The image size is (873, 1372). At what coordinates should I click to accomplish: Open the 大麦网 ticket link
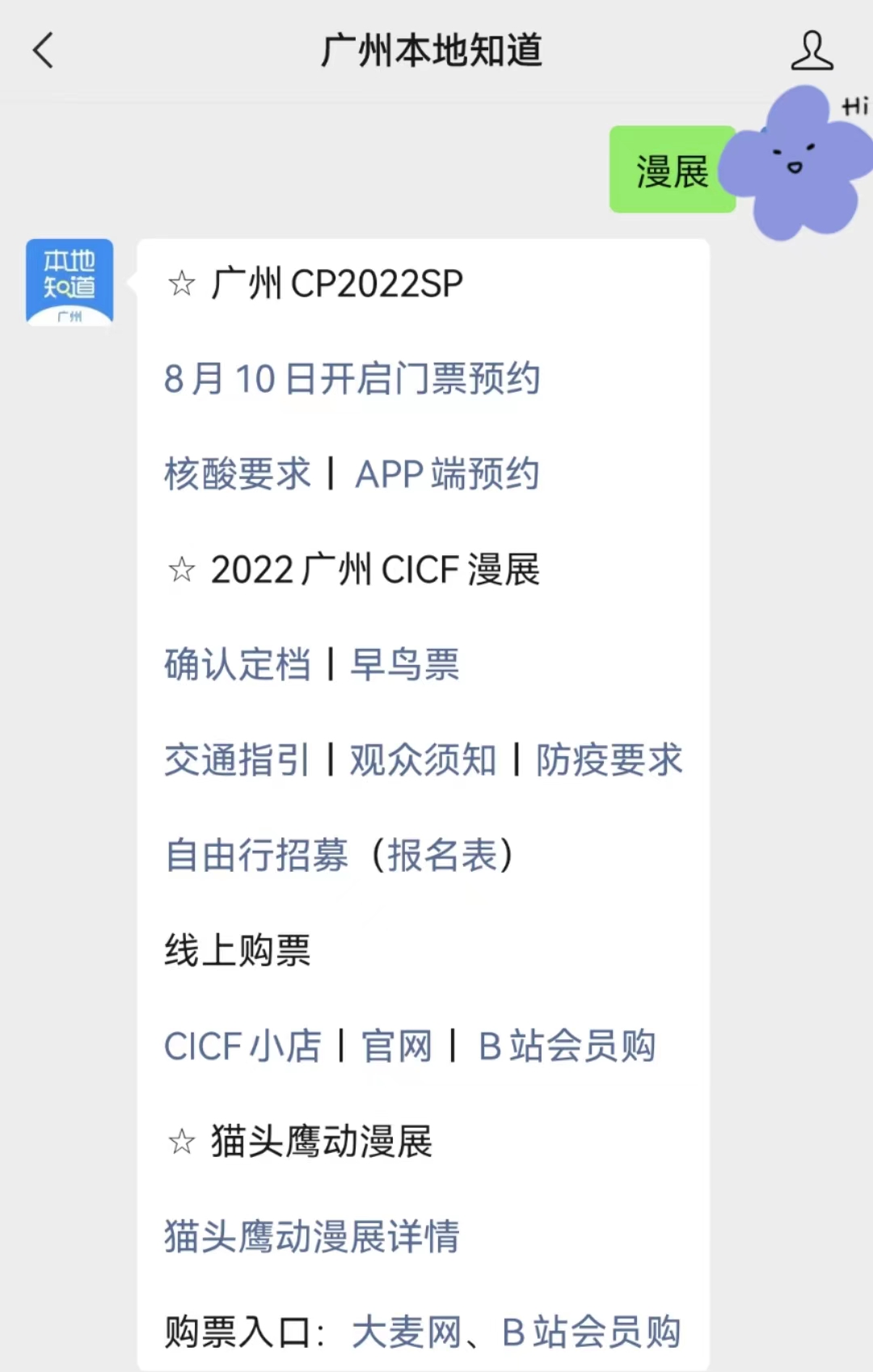point(407,1332)
